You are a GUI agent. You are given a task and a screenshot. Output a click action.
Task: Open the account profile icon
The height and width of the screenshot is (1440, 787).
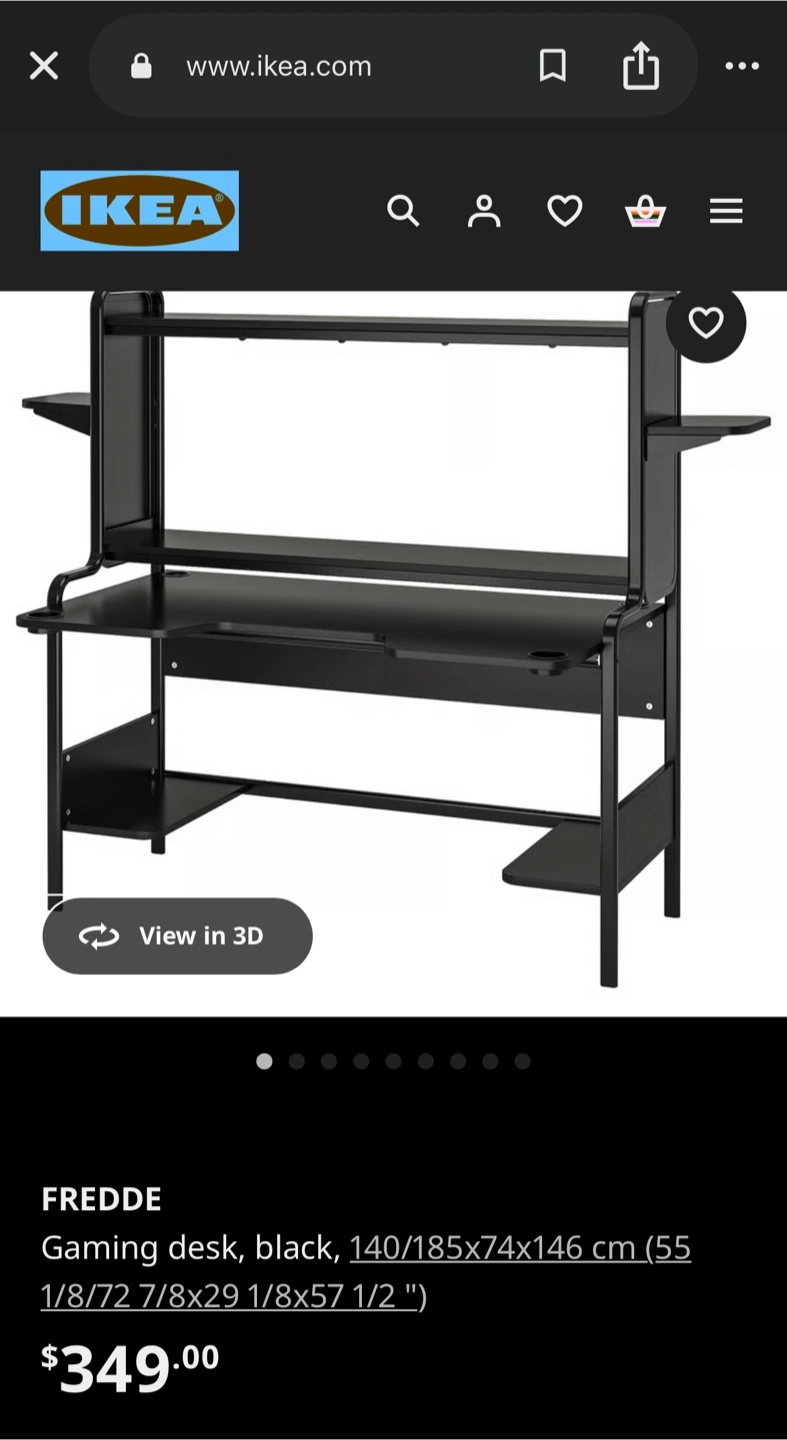(484, 210)
